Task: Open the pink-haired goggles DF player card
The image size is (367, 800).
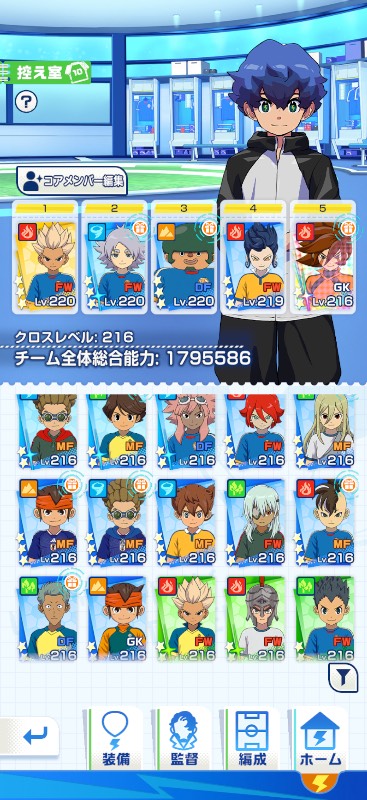Action: point(185,431)
